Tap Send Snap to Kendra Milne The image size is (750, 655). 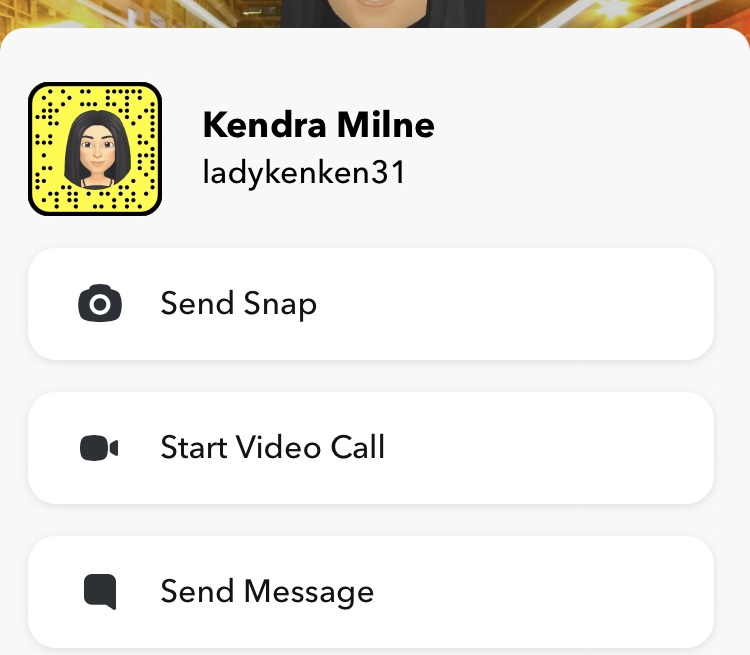(370, 303)
